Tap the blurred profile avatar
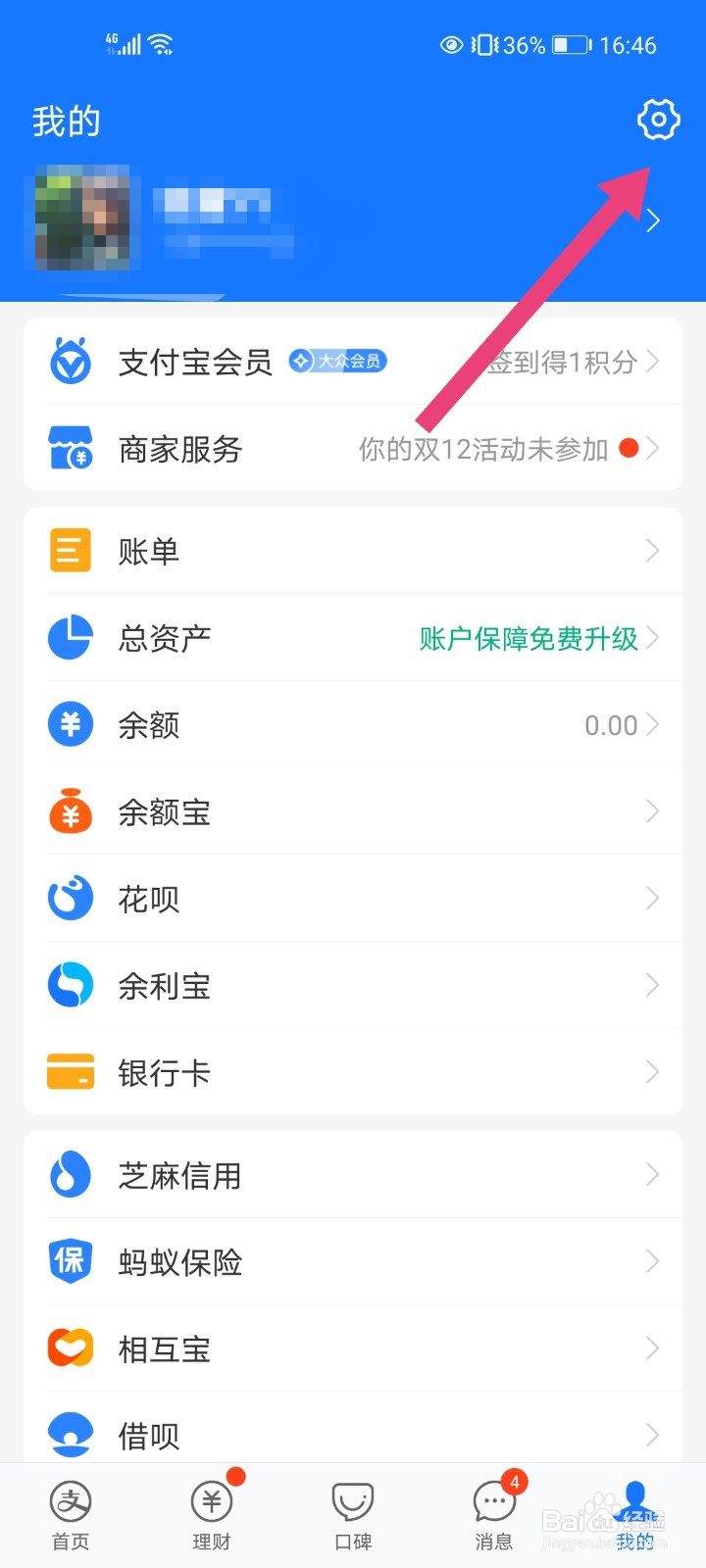Image resolution: width=706 pixels, height=1568 pixels. click(x=83, y=218)
